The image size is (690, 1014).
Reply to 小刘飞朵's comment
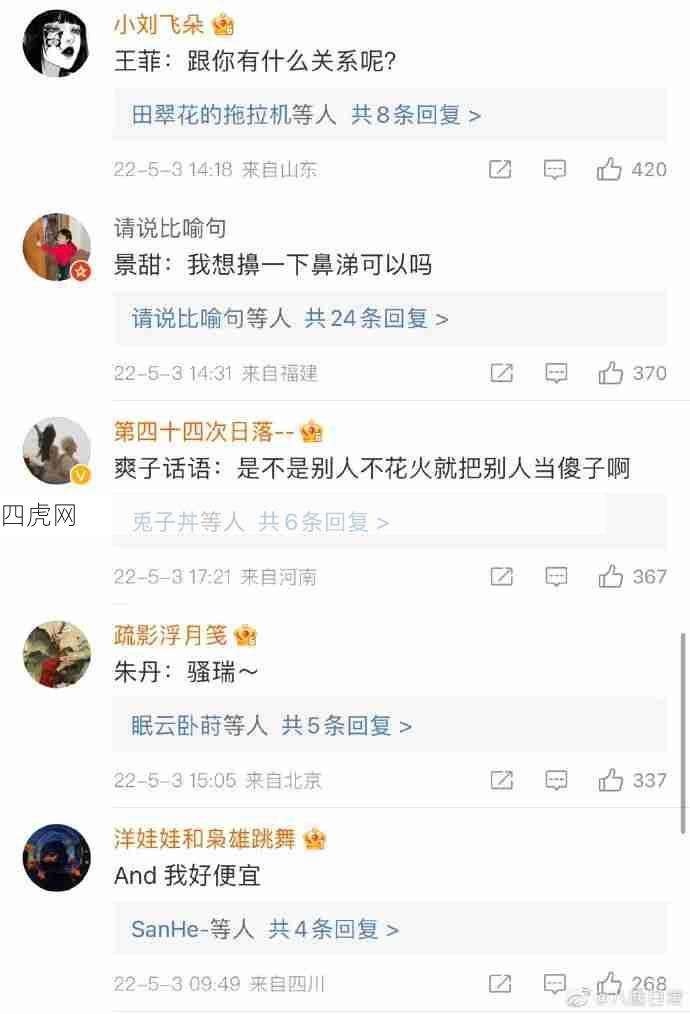[x=555, y=169]
